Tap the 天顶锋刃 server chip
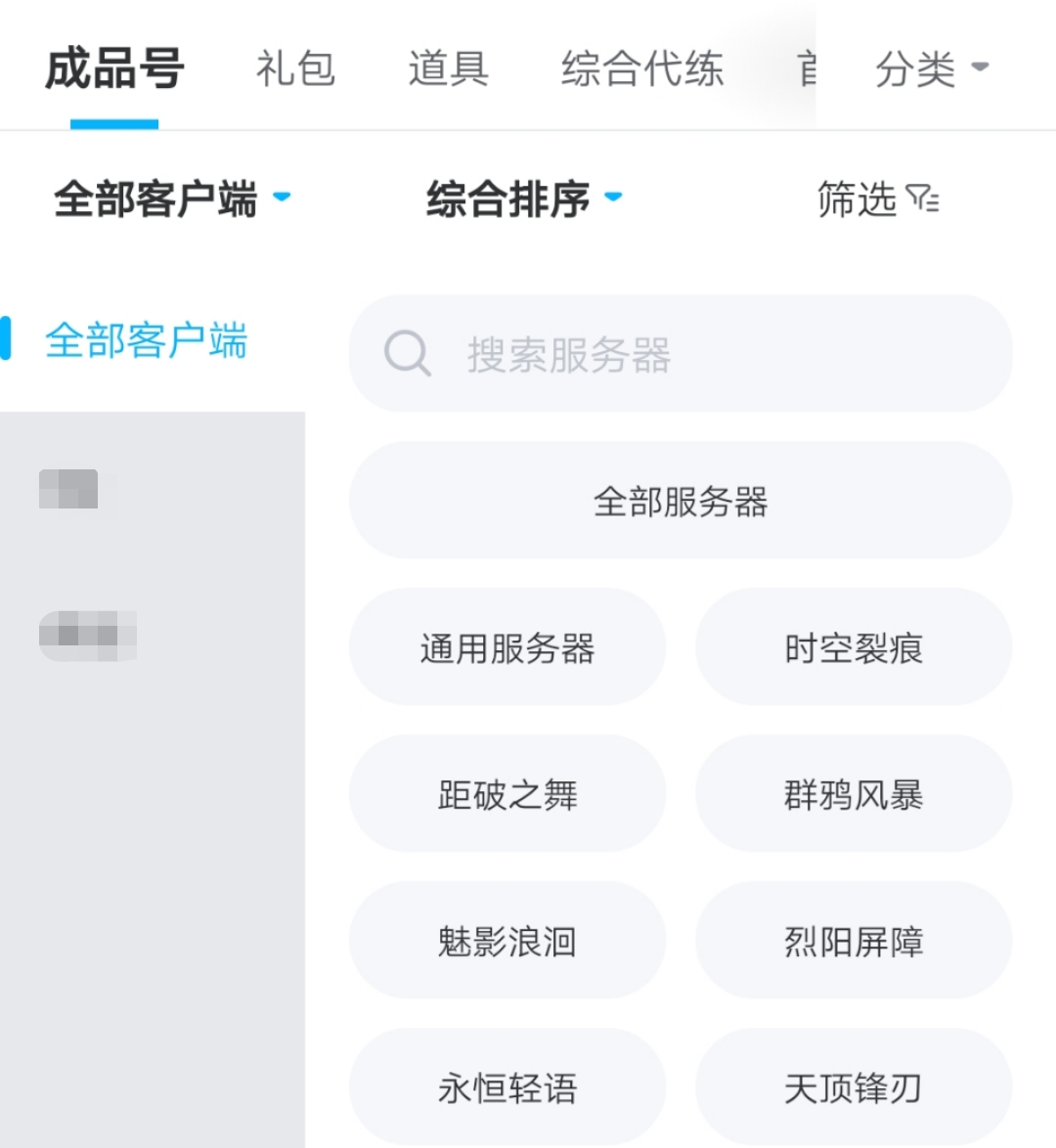The image size is (1056, 1148). [x=854, y=1087]
